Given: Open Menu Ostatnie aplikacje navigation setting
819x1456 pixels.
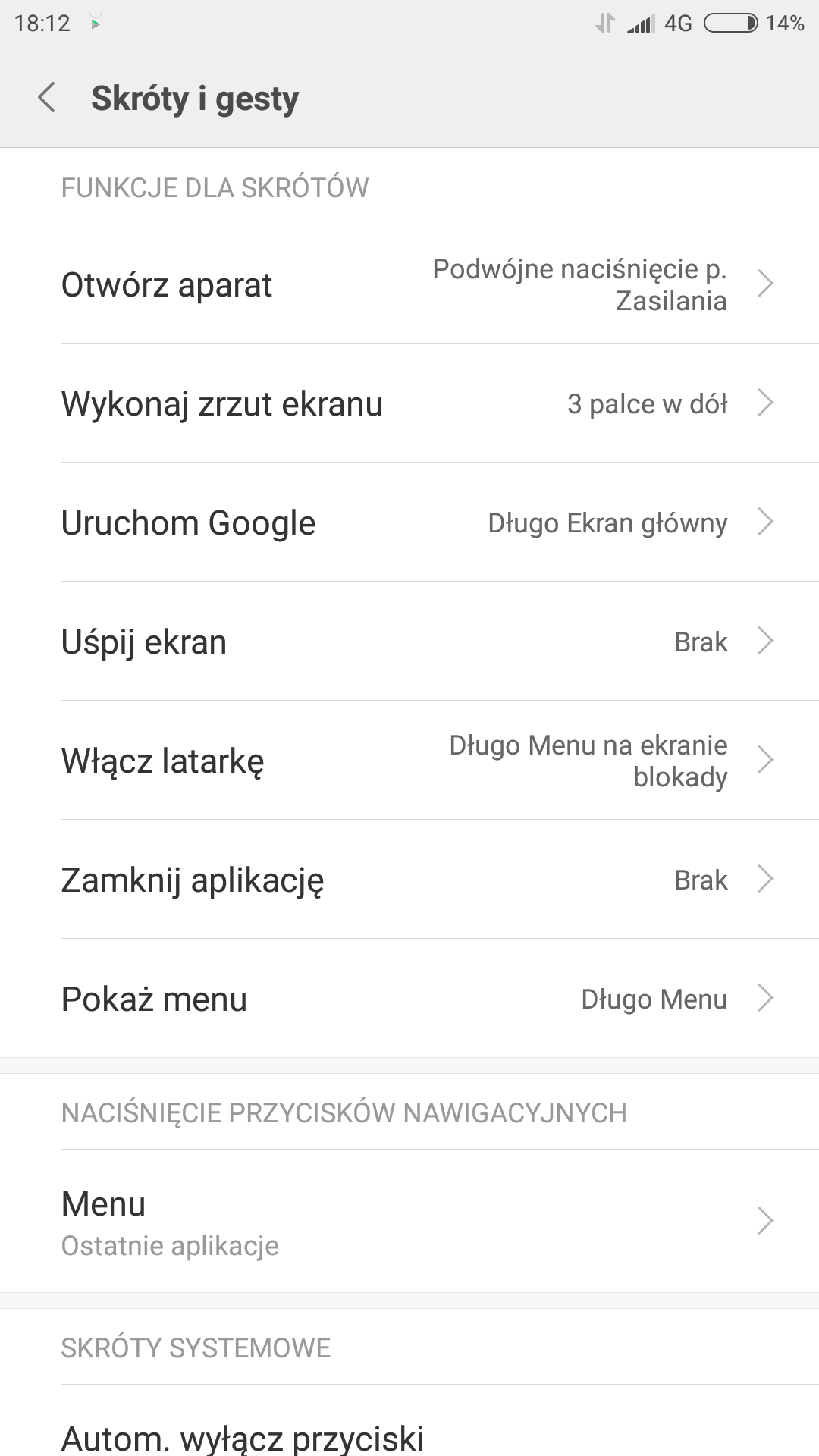Looking at the screenshot, I should click(x=409, y=1222).
